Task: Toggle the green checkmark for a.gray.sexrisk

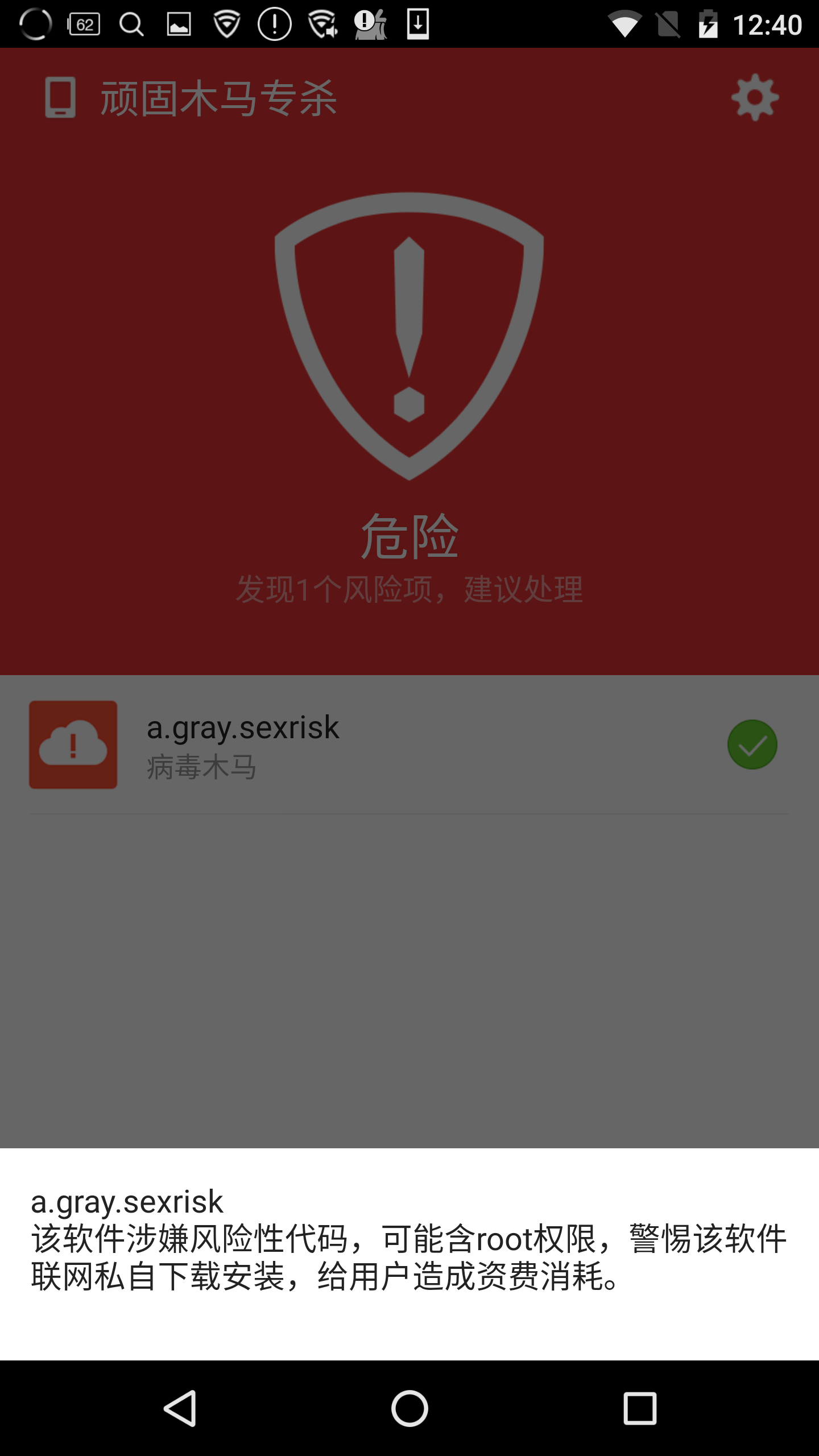Action: (752, 744)
